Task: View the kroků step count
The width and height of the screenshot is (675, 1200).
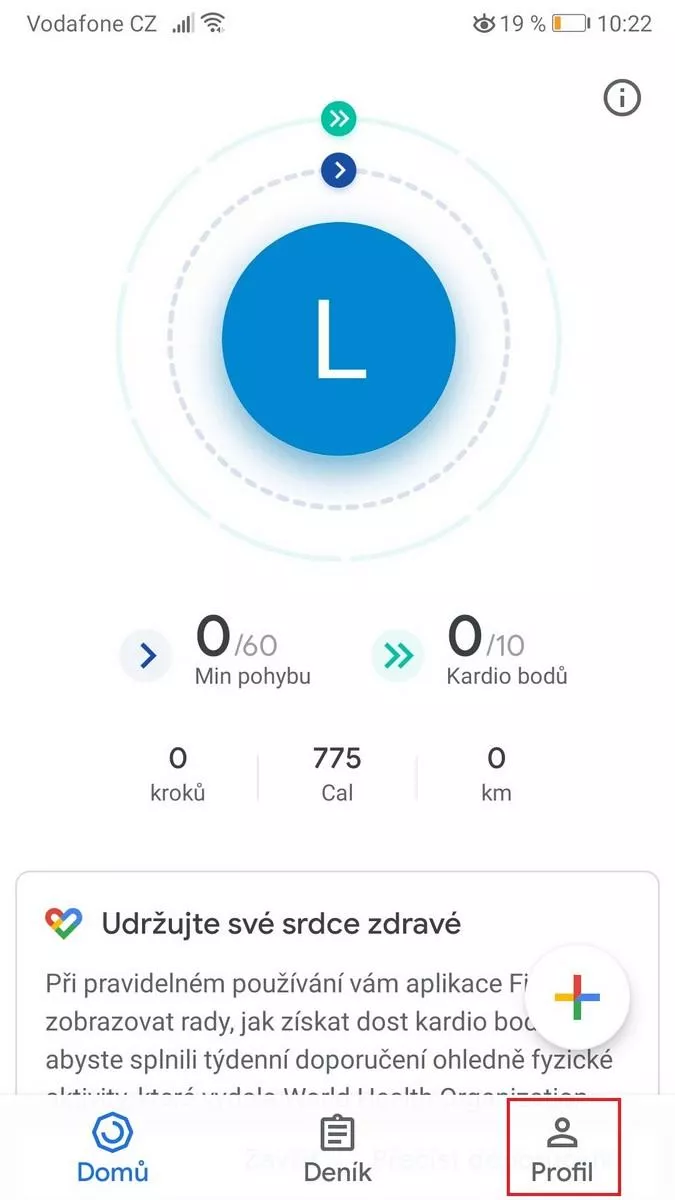Action: coord(178,774)
